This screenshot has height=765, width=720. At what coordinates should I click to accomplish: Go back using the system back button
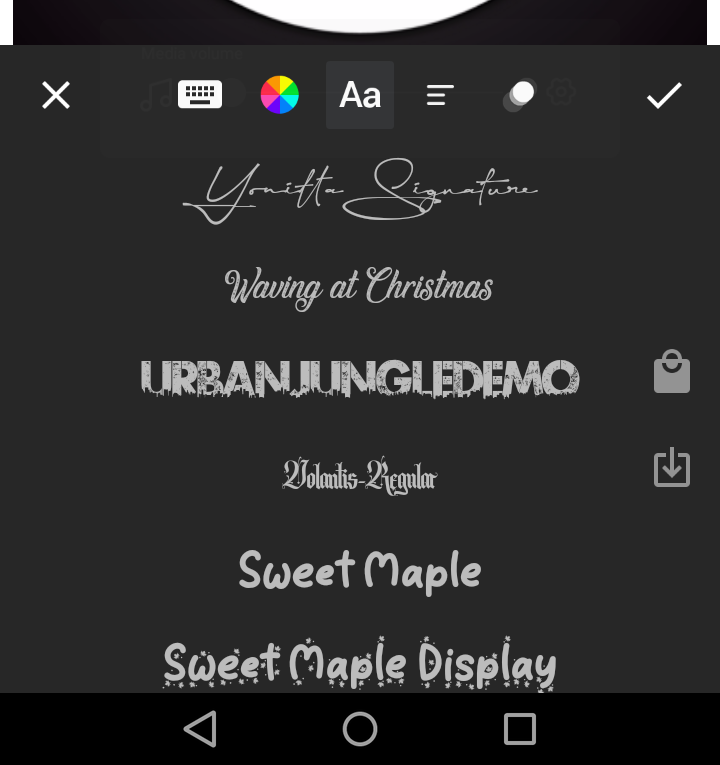pos(201,729)
